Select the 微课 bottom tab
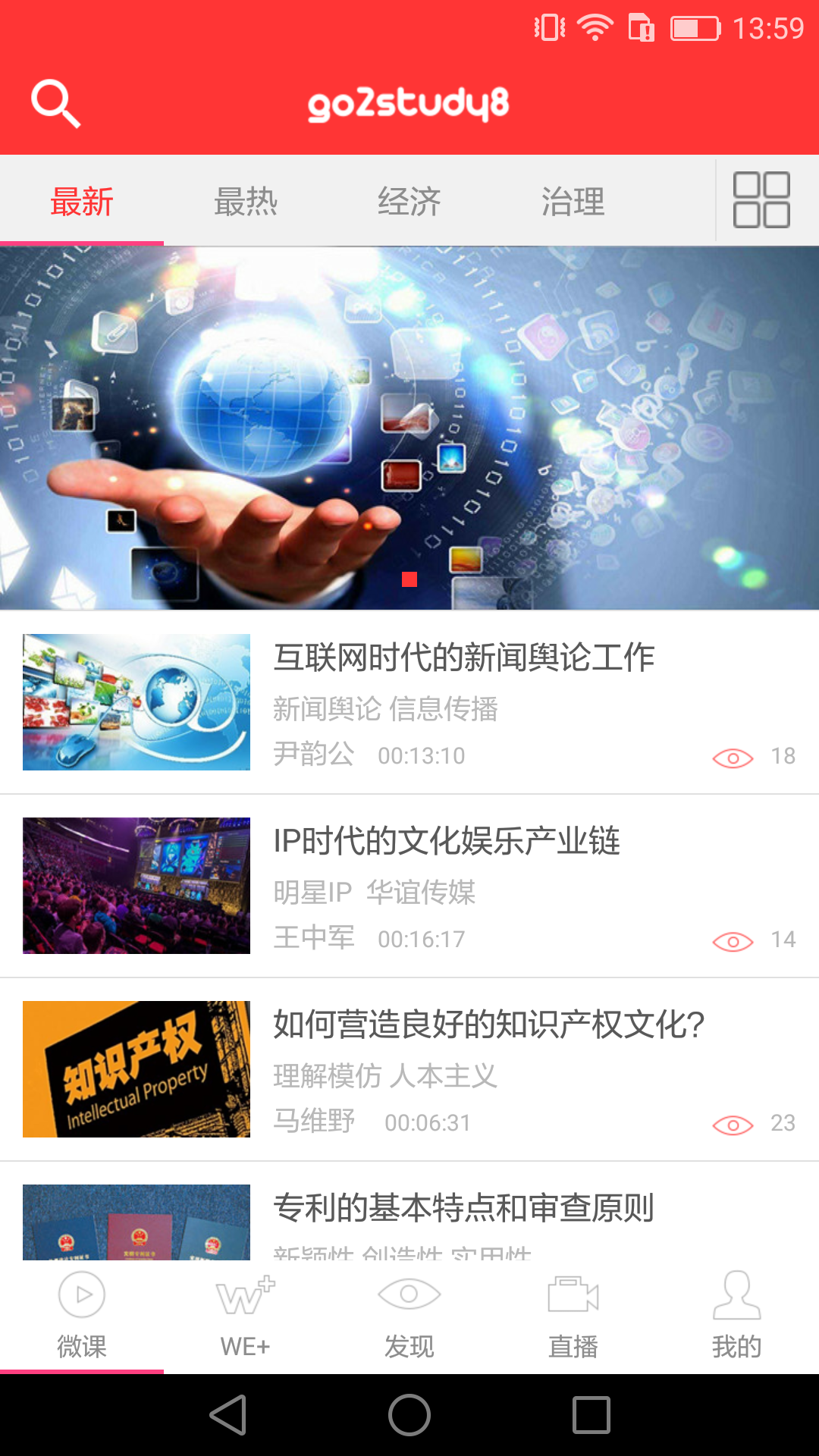The width and height of the screenshot is (819, 1456). tap(82, 1316)
